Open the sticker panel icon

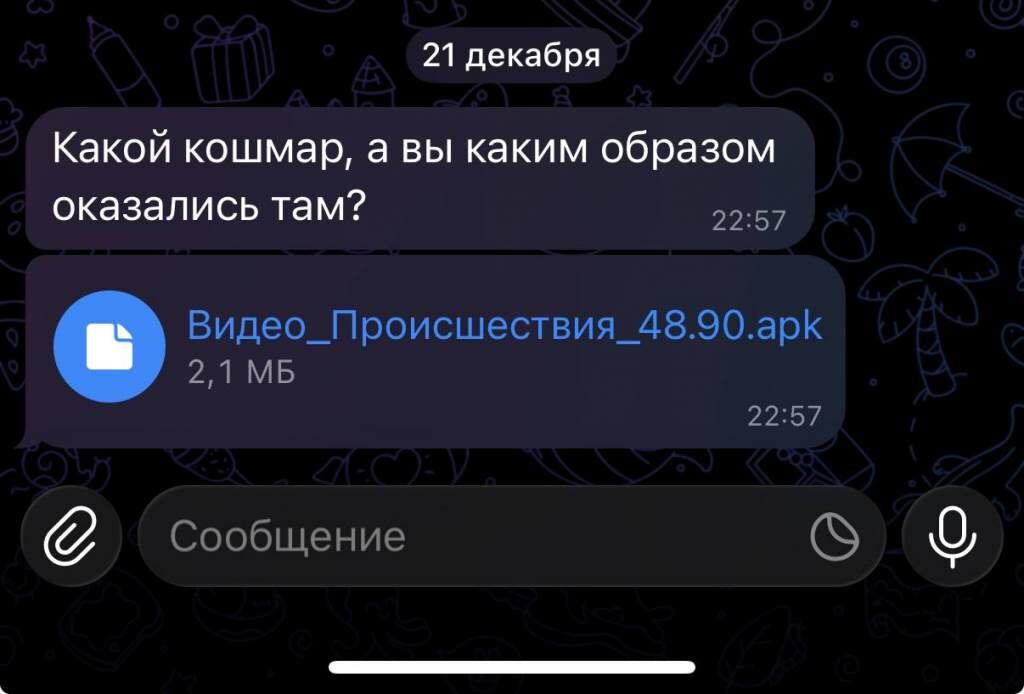[x=834, y=537]
